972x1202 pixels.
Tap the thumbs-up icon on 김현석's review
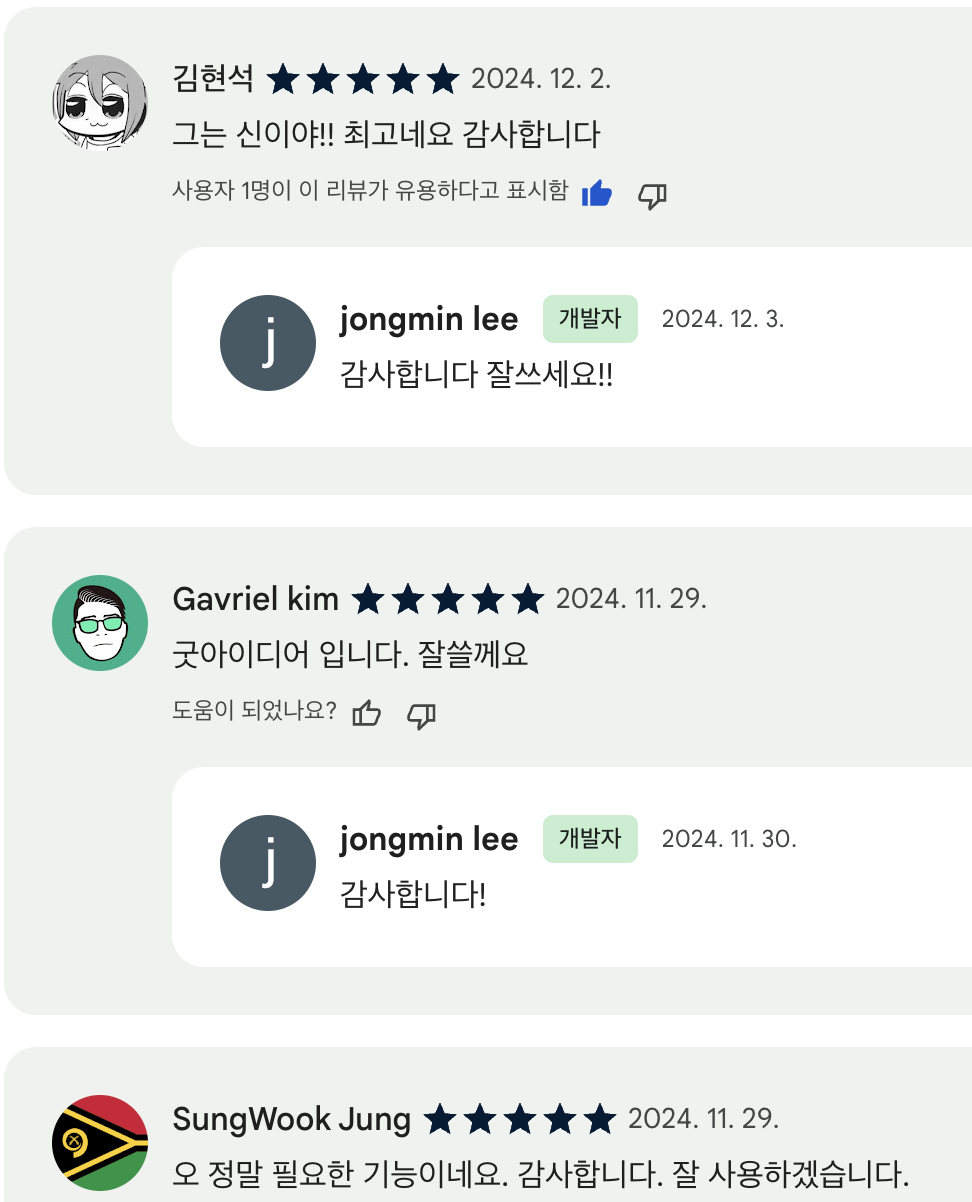click(x=597, y=194)
